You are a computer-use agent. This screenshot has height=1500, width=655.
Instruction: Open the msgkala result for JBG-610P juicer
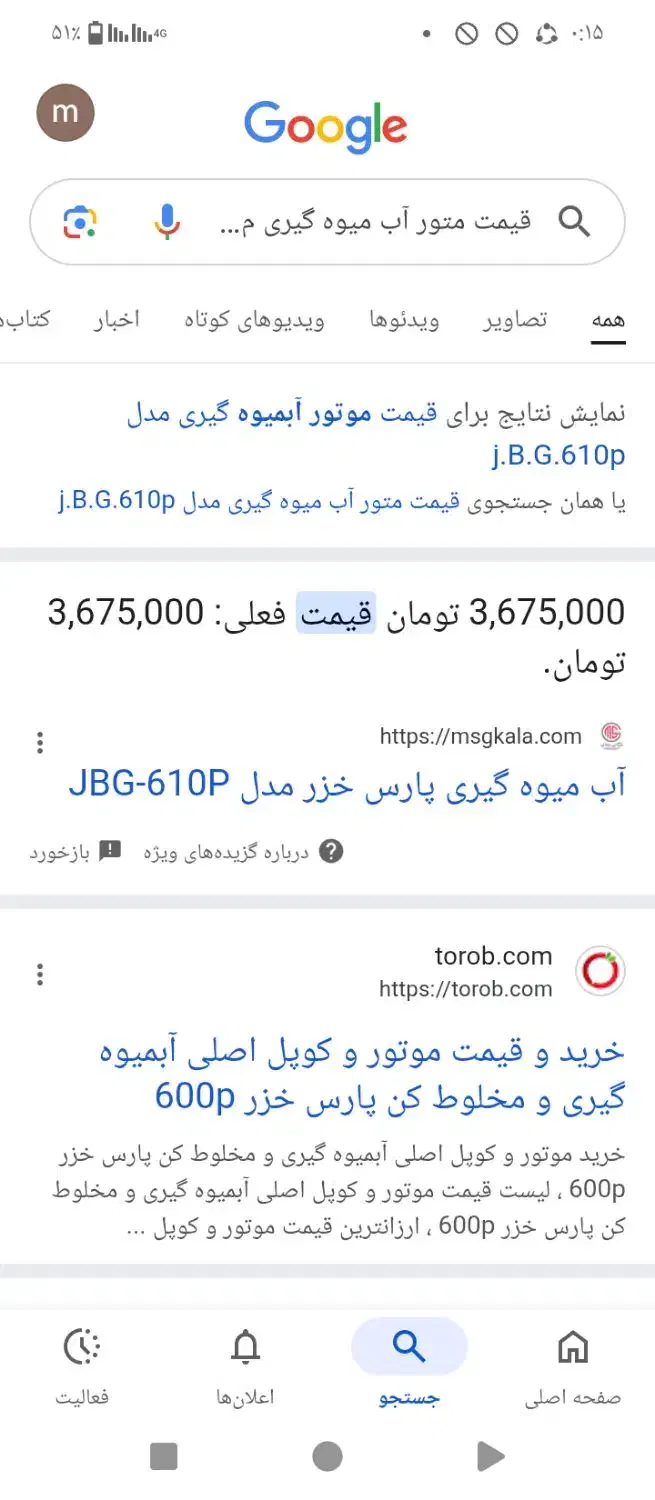pos(347,786)
